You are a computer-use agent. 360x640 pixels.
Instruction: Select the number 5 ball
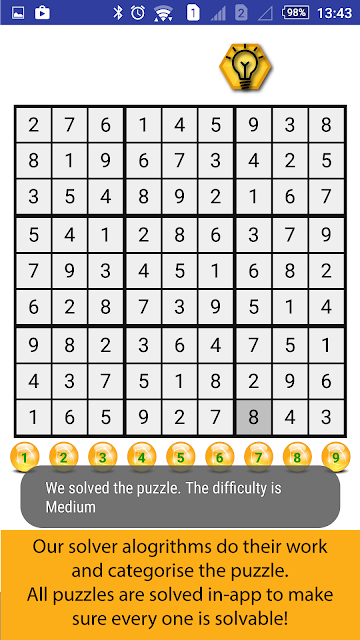point(181,457)
